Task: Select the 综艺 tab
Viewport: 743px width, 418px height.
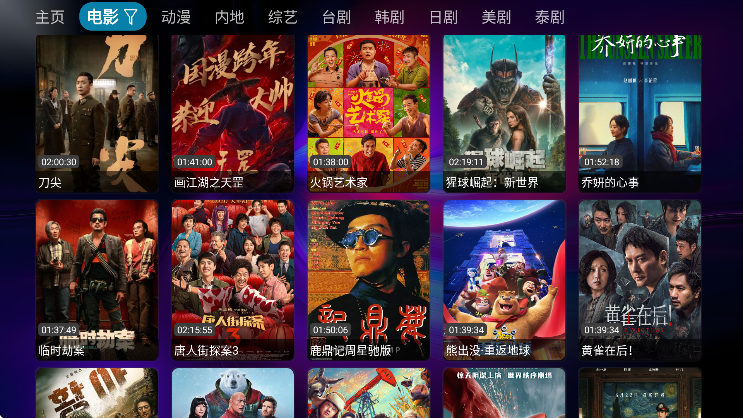Action: [x=283, y=17]
